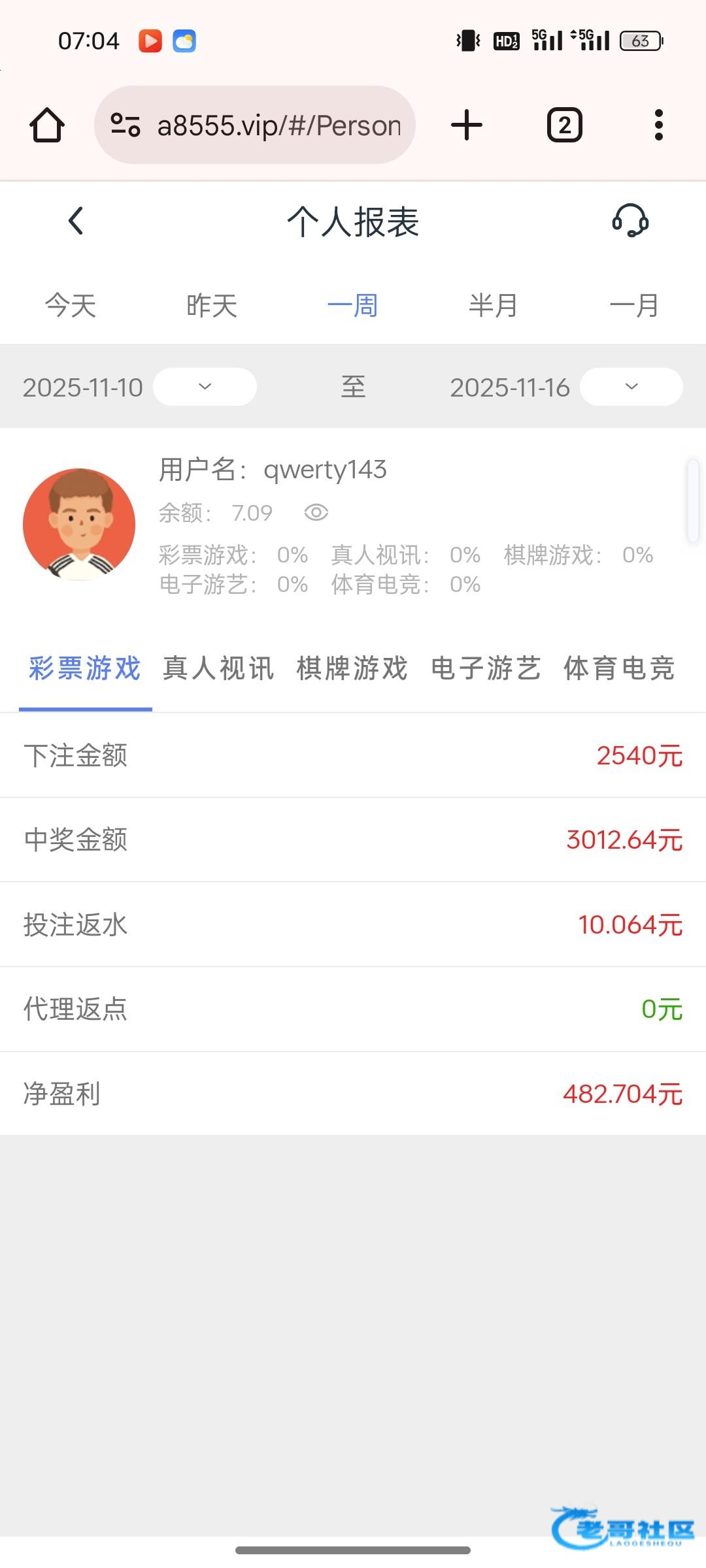Open the end date dropdown for 2025-11-16

(x=631, y=387)
